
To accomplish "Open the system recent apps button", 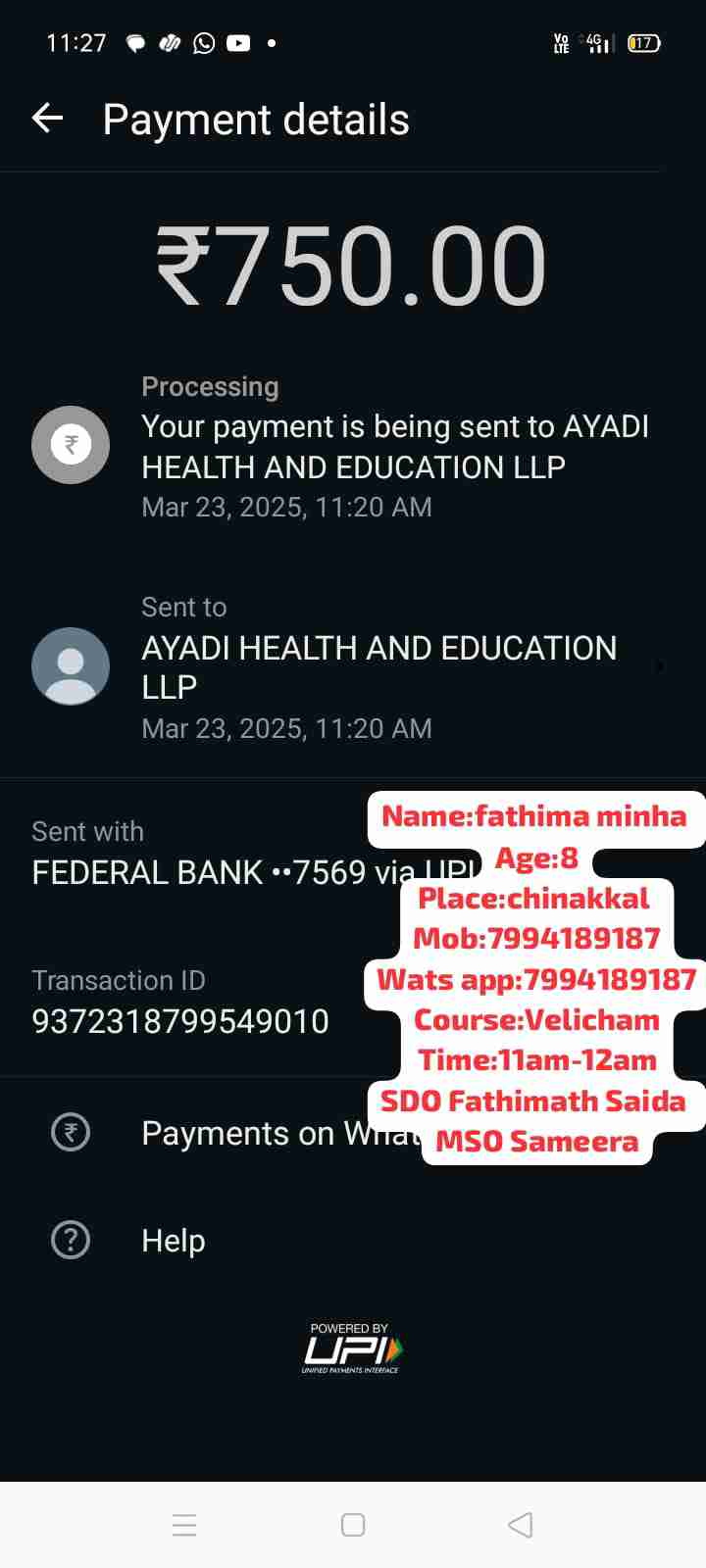I will [x=184, y=1525].
